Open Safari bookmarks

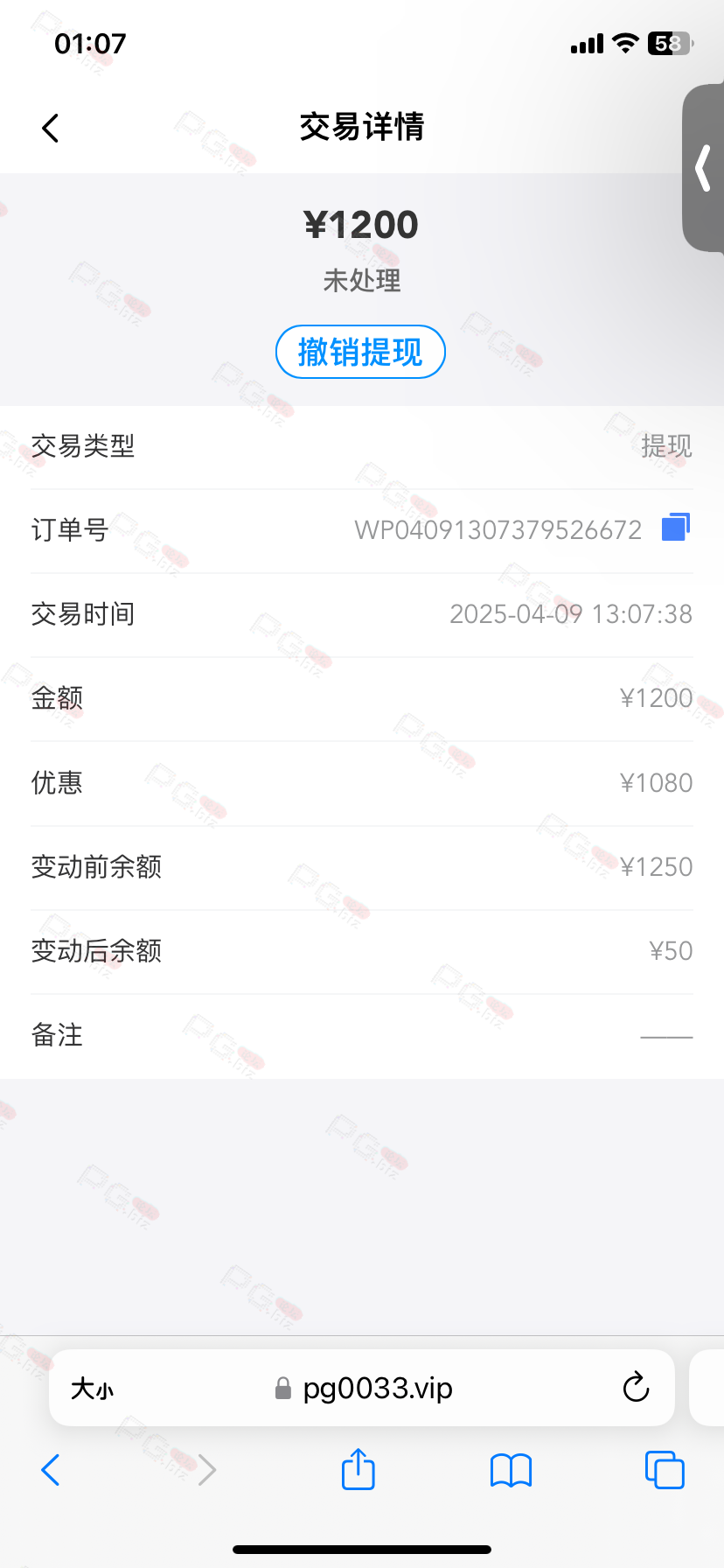pos(512,1470)
